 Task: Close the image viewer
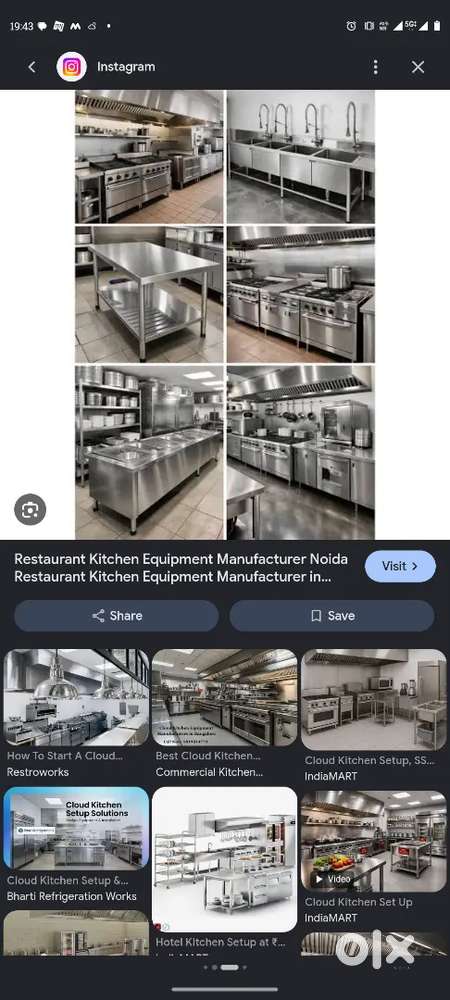pyautogui.click(x=417, y=67)
